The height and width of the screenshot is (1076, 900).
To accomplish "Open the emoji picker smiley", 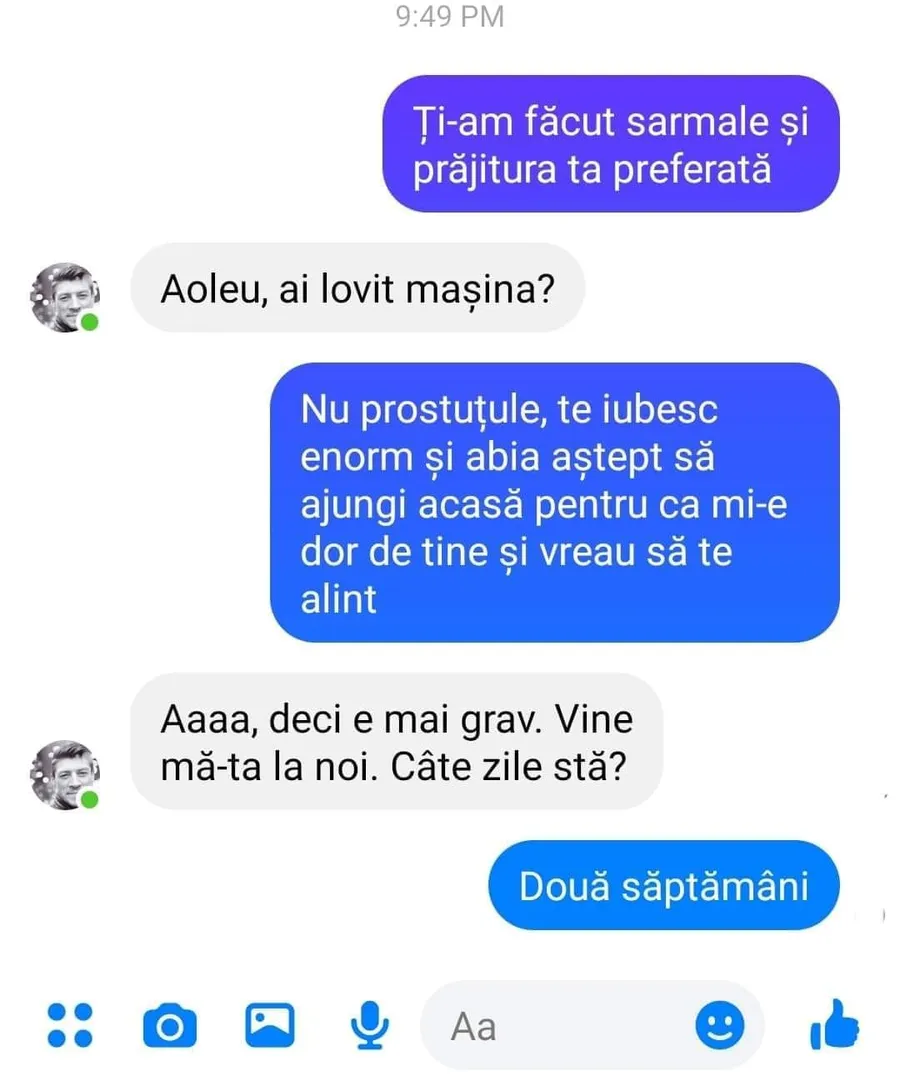I will tap(719, 1025).
